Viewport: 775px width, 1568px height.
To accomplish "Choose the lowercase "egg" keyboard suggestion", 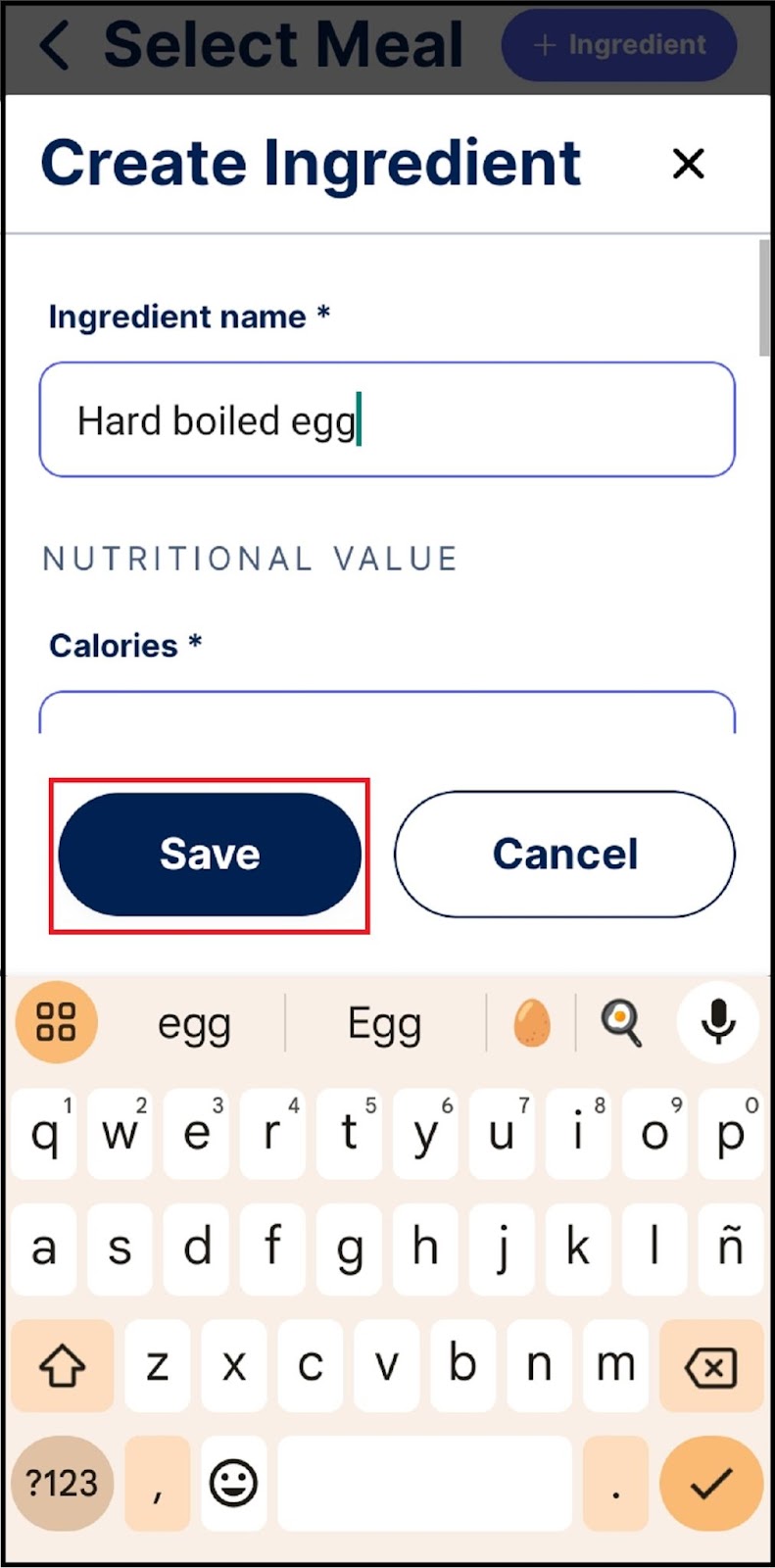I will point(194,1024).
